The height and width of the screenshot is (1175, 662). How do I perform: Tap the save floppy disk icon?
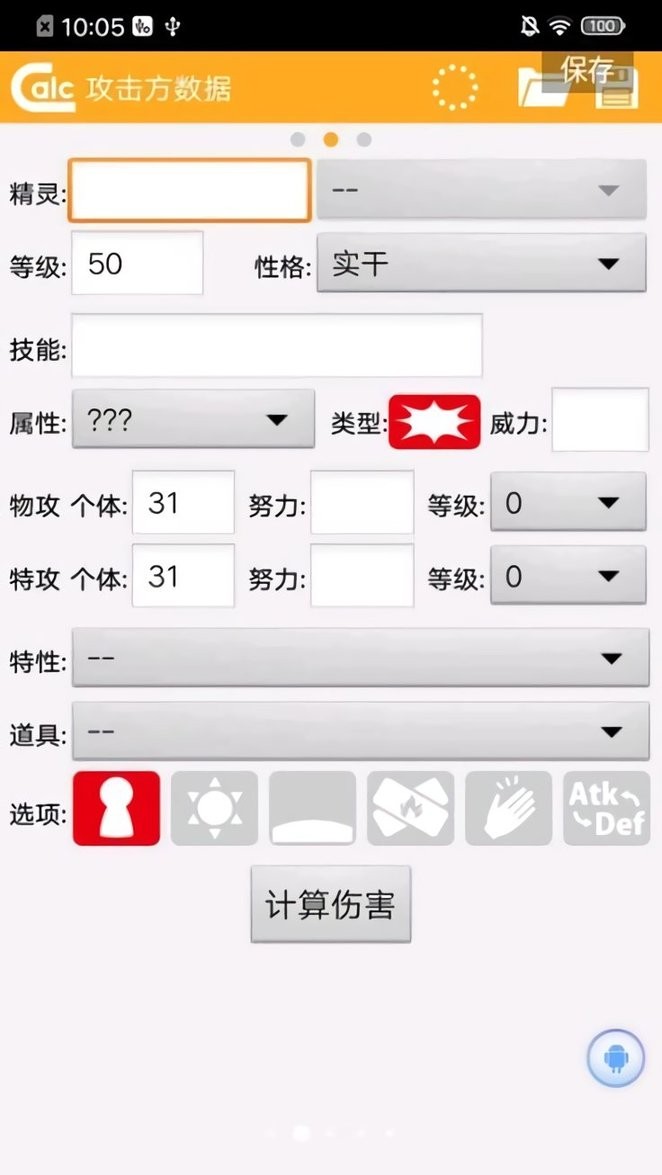pyautogui.click(x=617, y=88)
